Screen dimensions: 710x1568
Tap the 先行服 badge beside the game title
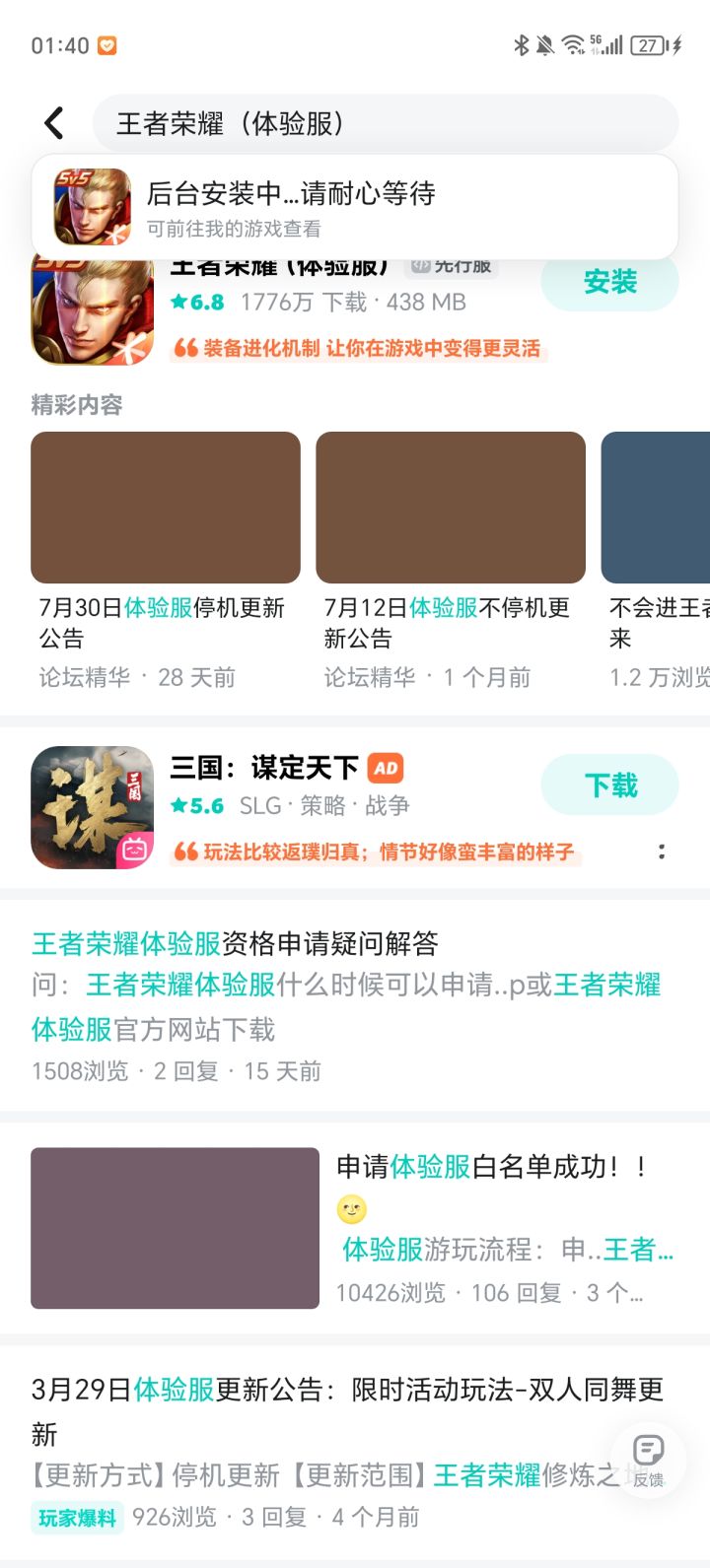point(454,264)
